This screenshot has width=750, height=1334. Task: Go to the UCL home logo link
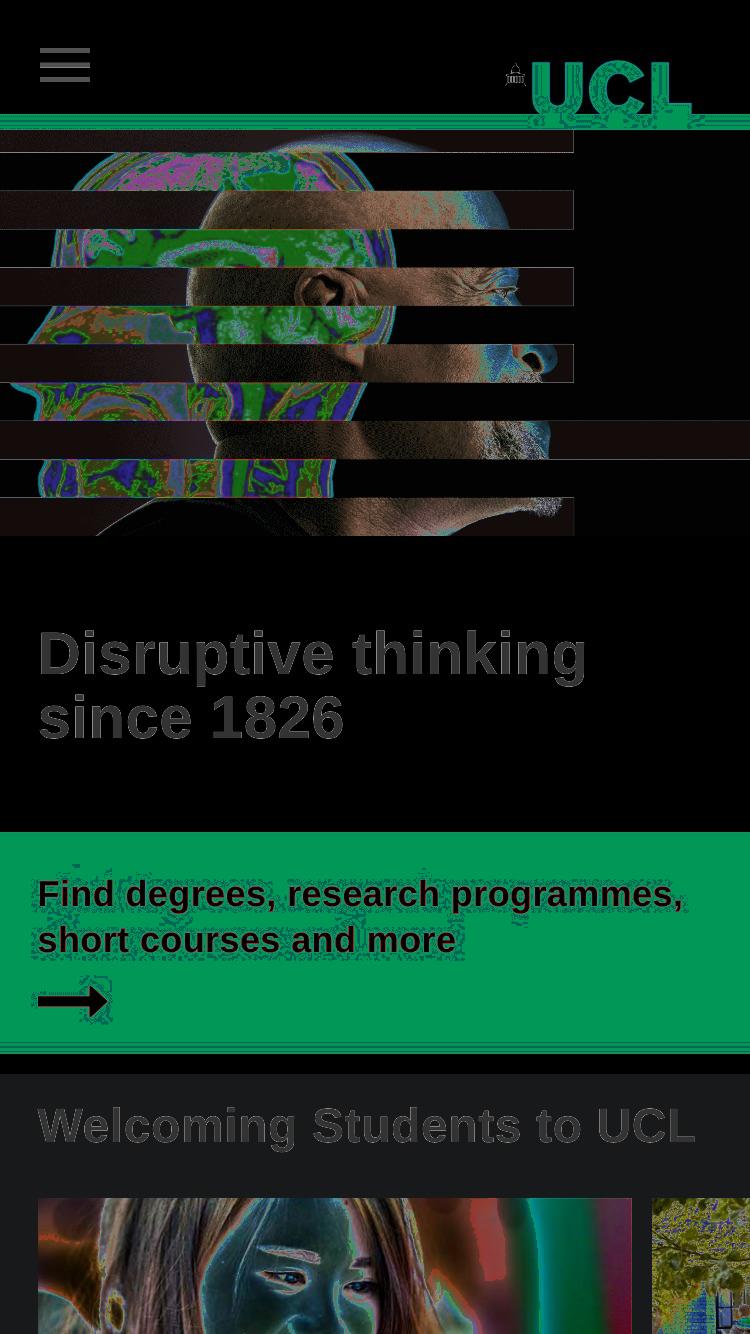(x=599, y=90)
